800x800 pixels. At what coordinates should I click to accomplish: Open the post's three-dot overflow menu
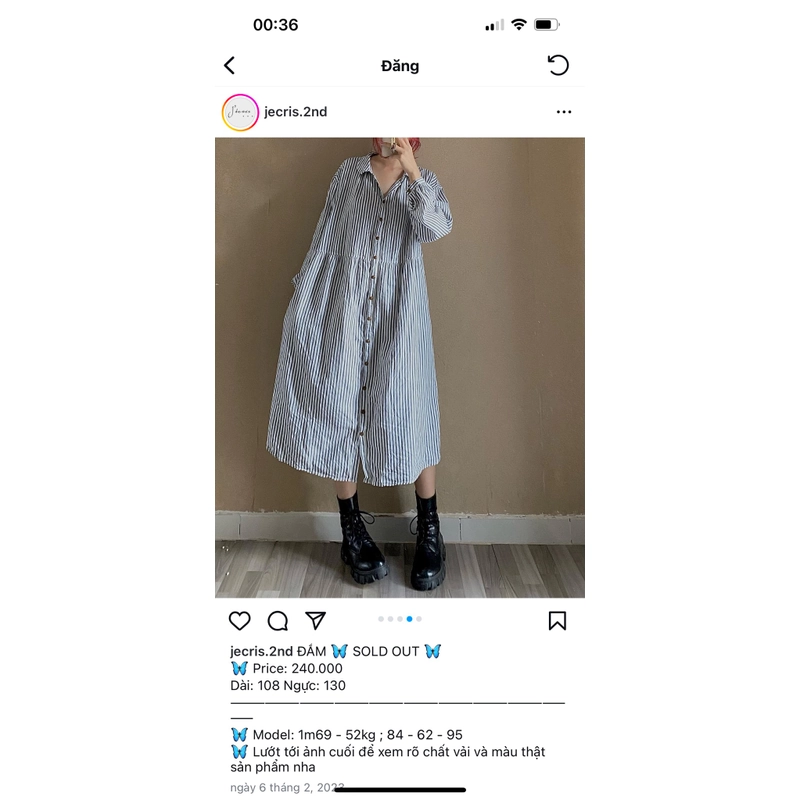(564, 112)
